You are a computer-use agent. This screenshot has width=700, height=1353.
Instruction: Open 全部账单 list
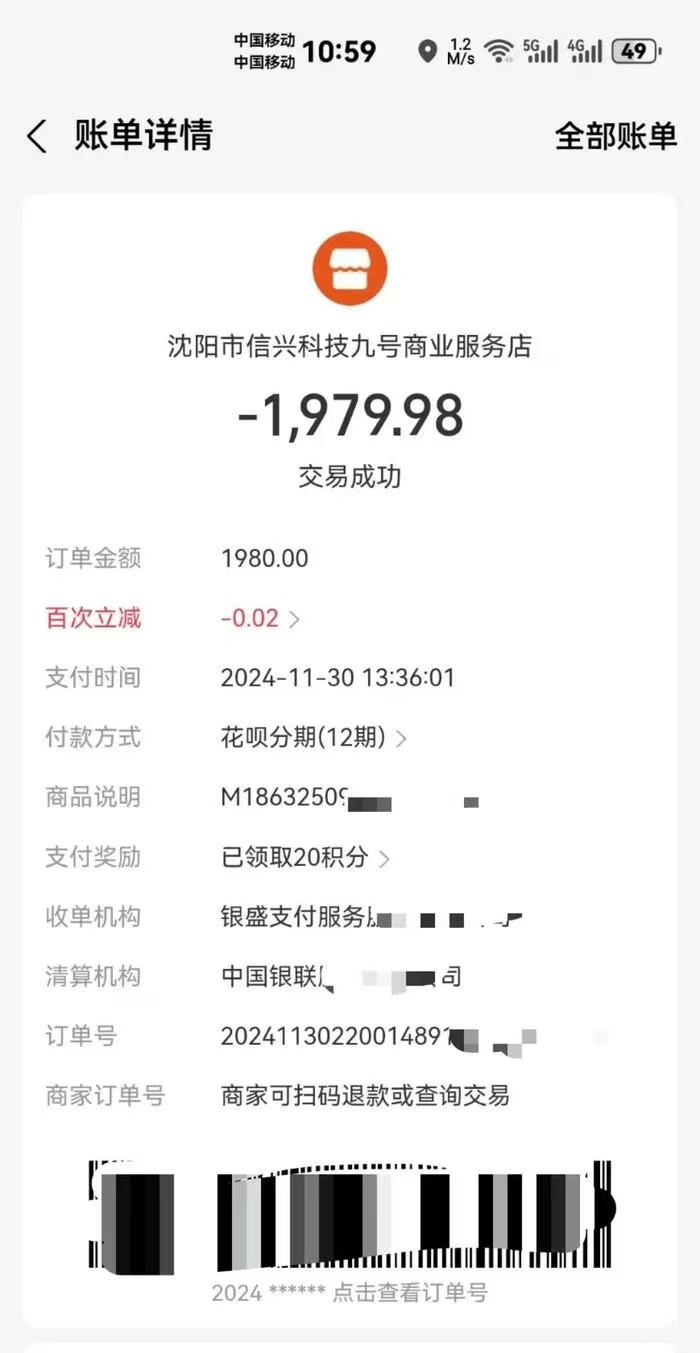pos(615,137)
